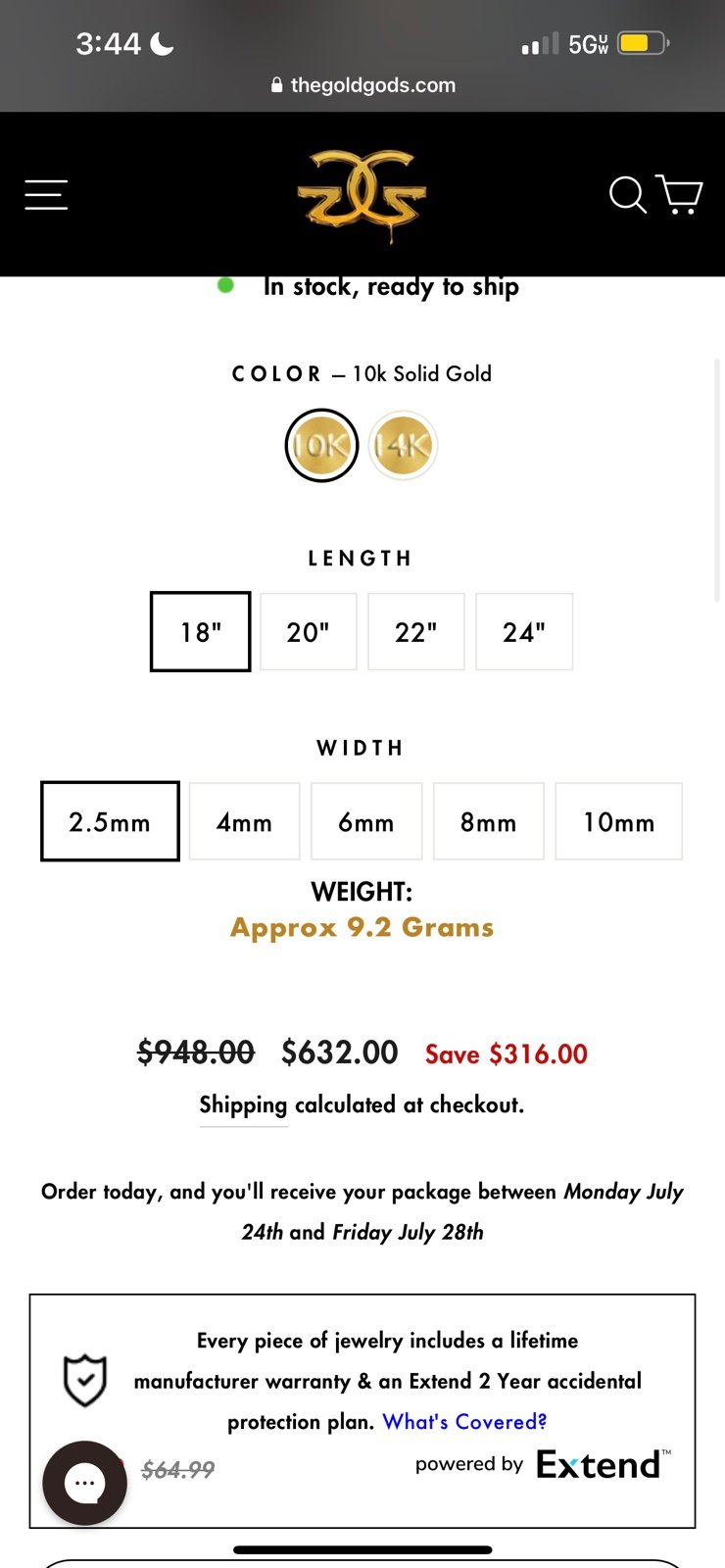Go to the Gold Gods homepage logo
The height and width of the screenshot is (1568, 725).
point(362,196)
